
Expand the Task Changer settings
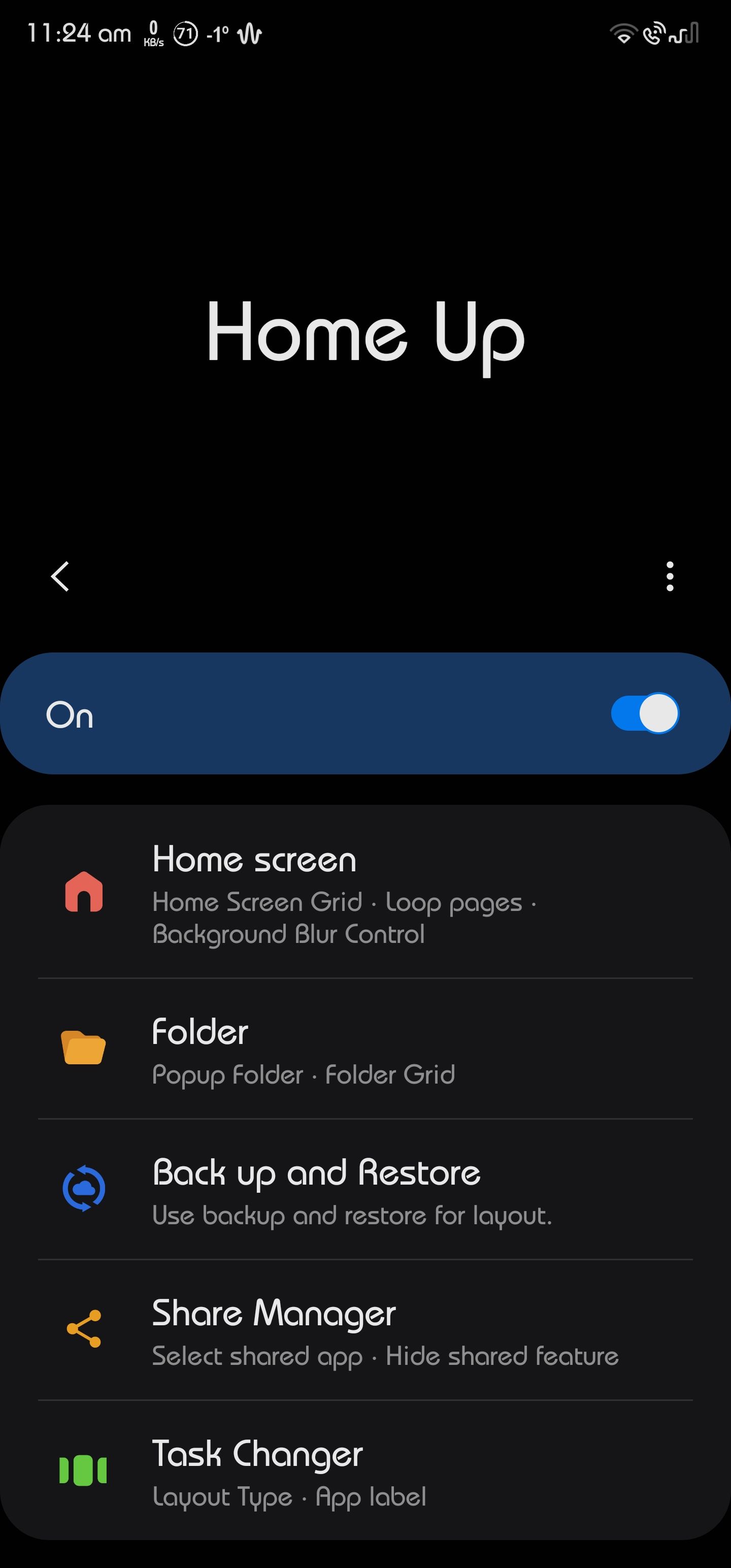[x=365, y=1473]
